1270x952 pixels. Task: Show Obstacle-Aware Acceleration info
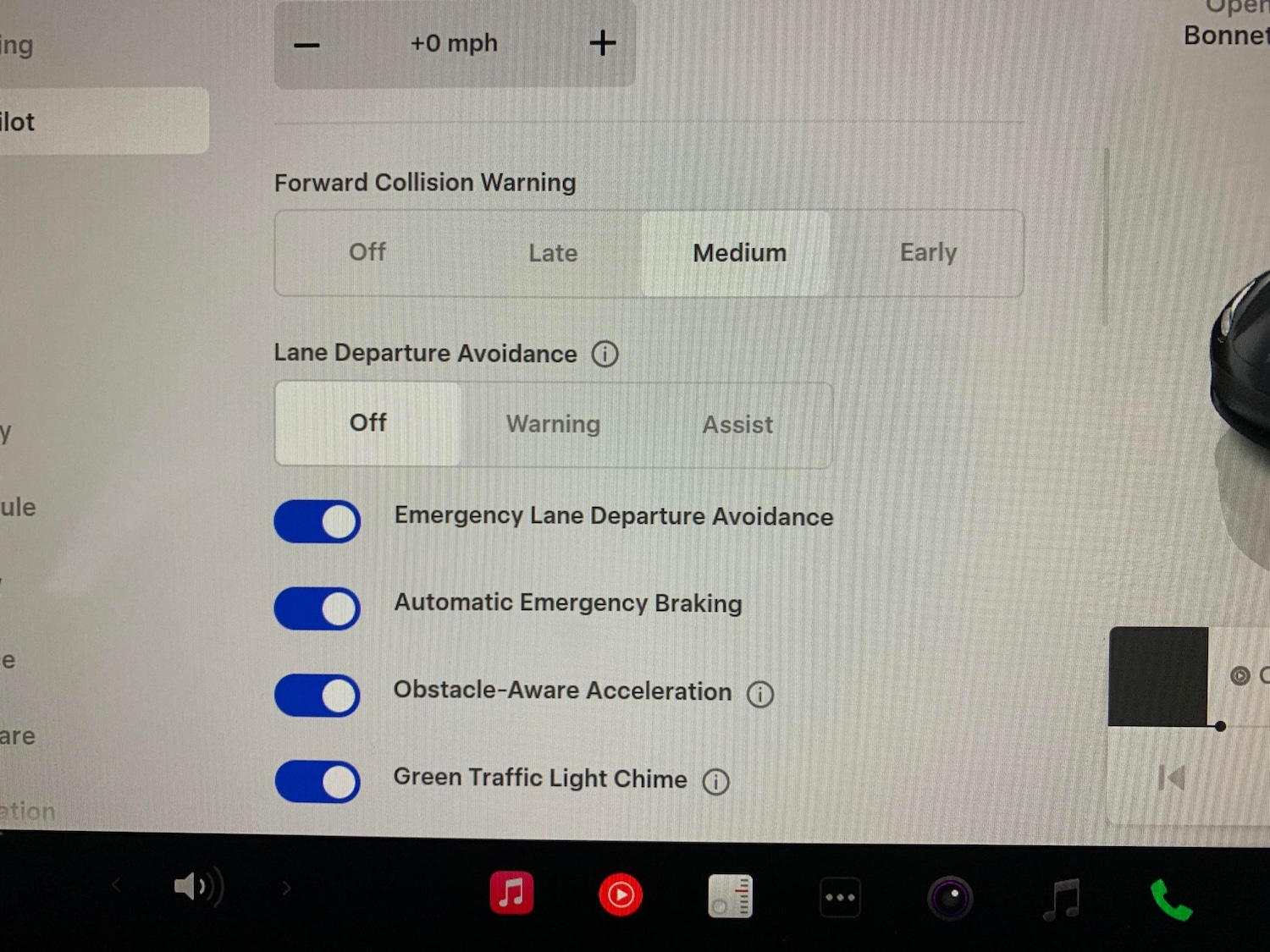tap(760, 694)
